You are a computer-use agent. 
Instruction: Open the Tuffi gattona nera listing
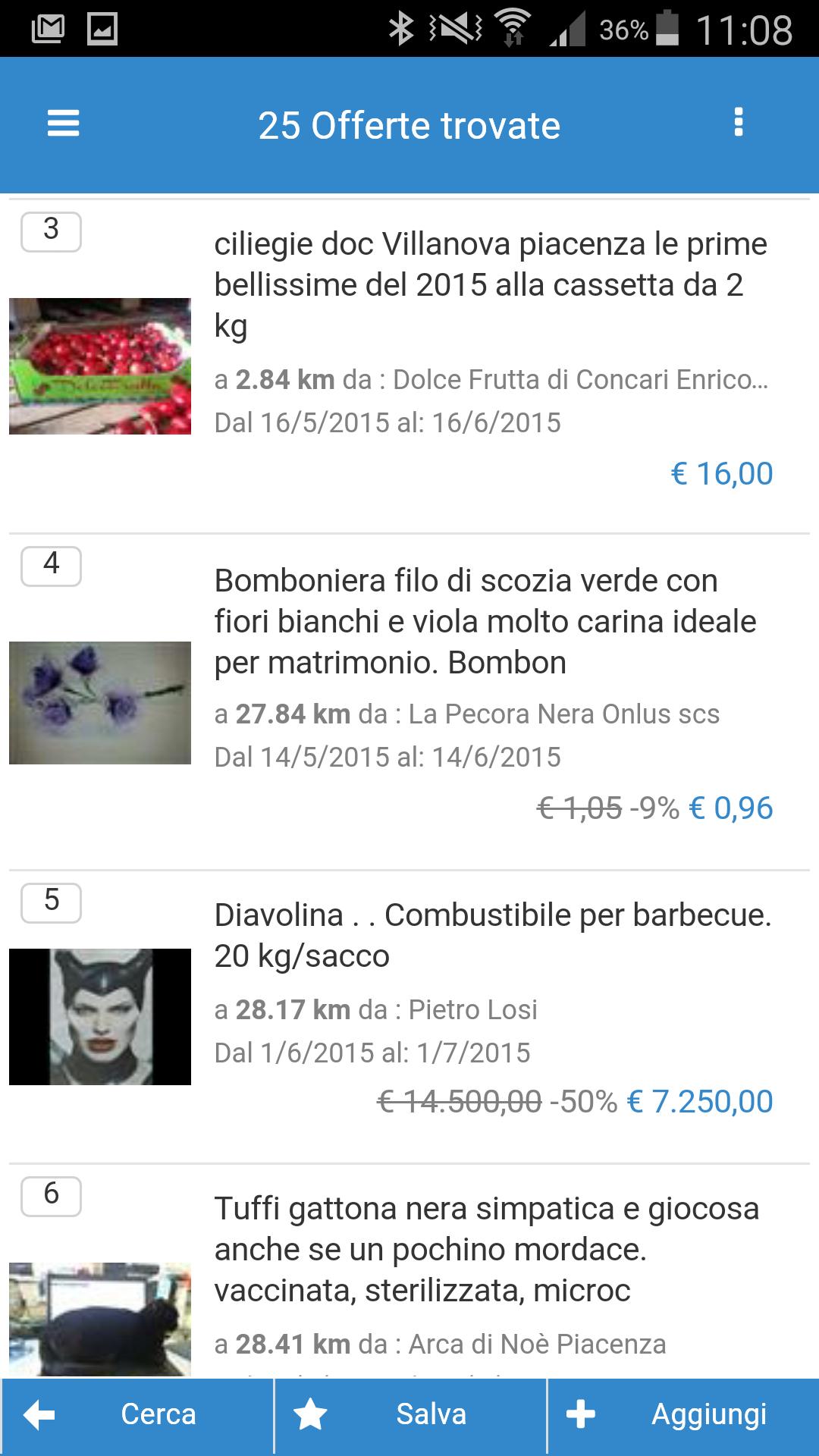(x=485, y=1249)
